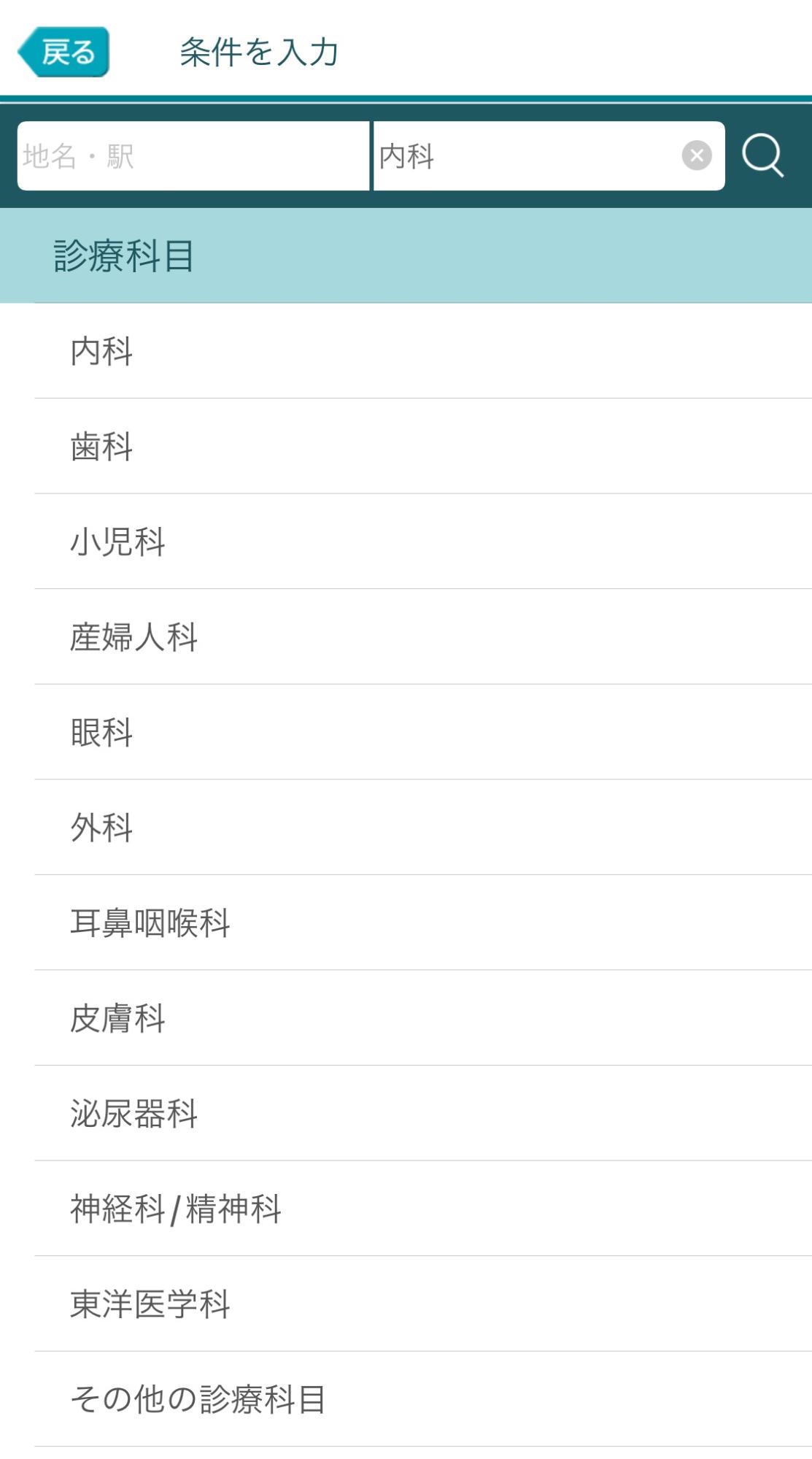The width and height of the screenshot is (812, 1459).
Task: Choose 歯科 department
Action: point(423,447)
